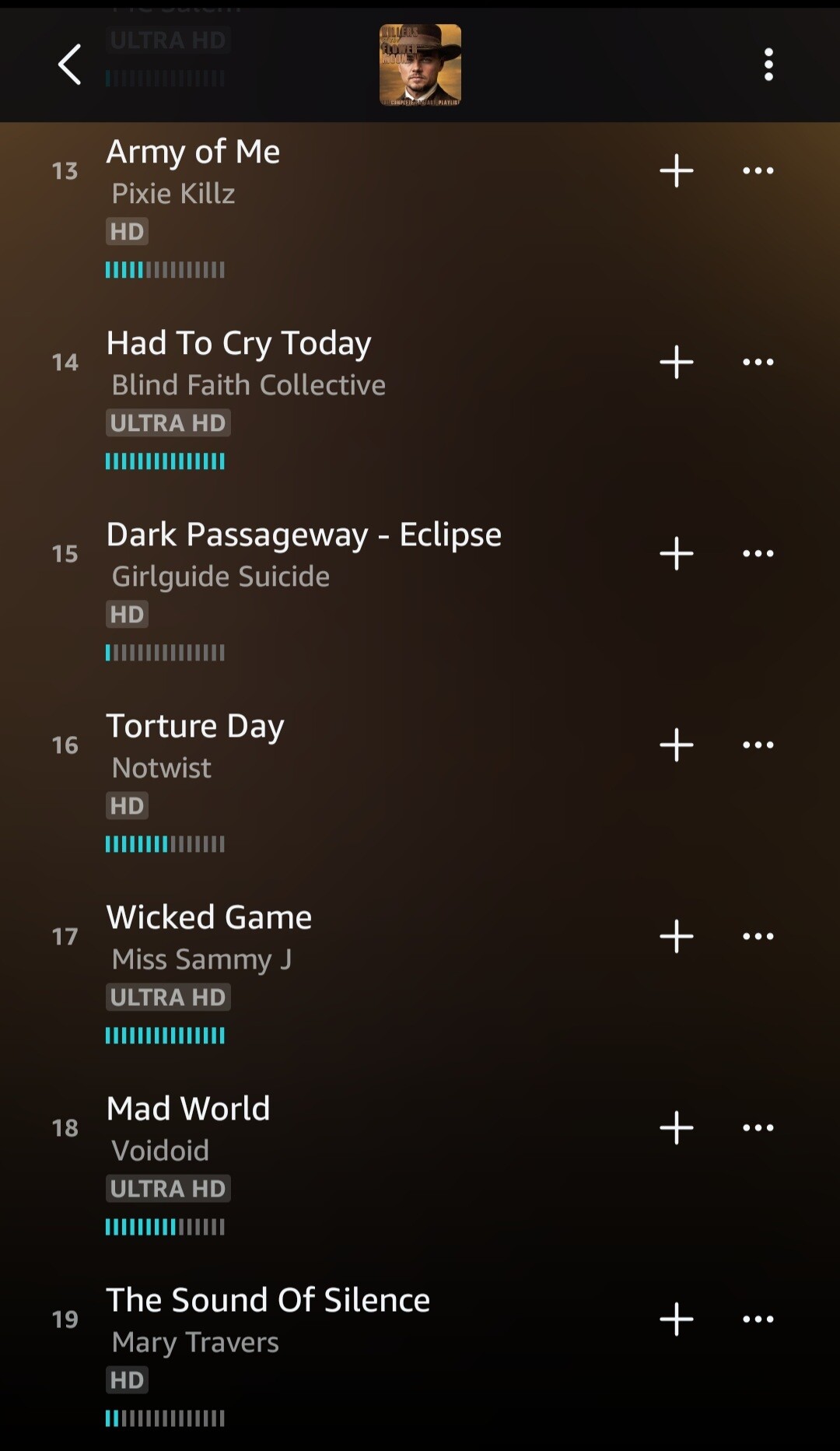
Task: Add Mad World to library
Action: [x=677, y=1127]
